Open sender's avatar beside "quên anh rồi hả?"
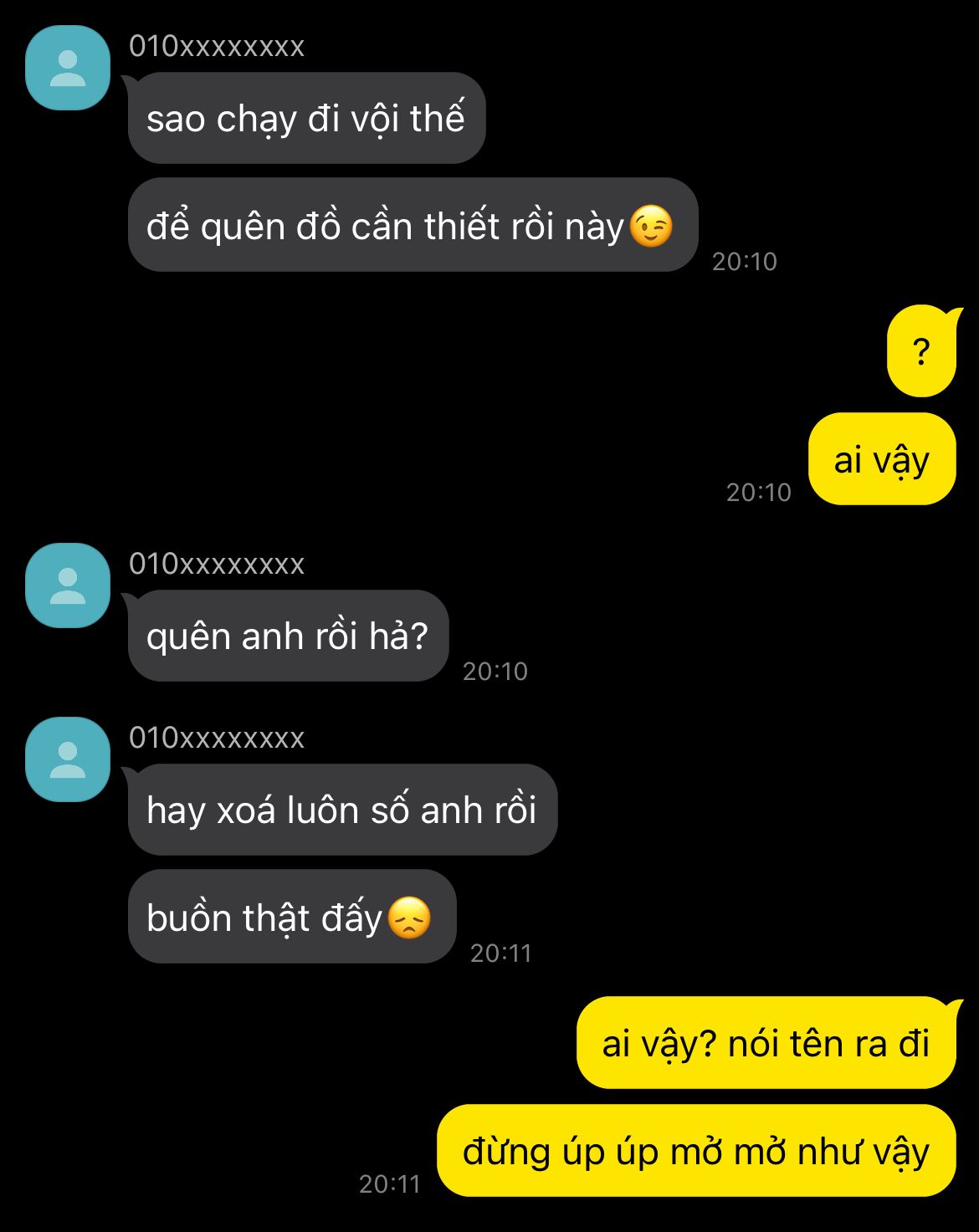Viewport: 979px width, 1232px height. (x=68, y=585)
